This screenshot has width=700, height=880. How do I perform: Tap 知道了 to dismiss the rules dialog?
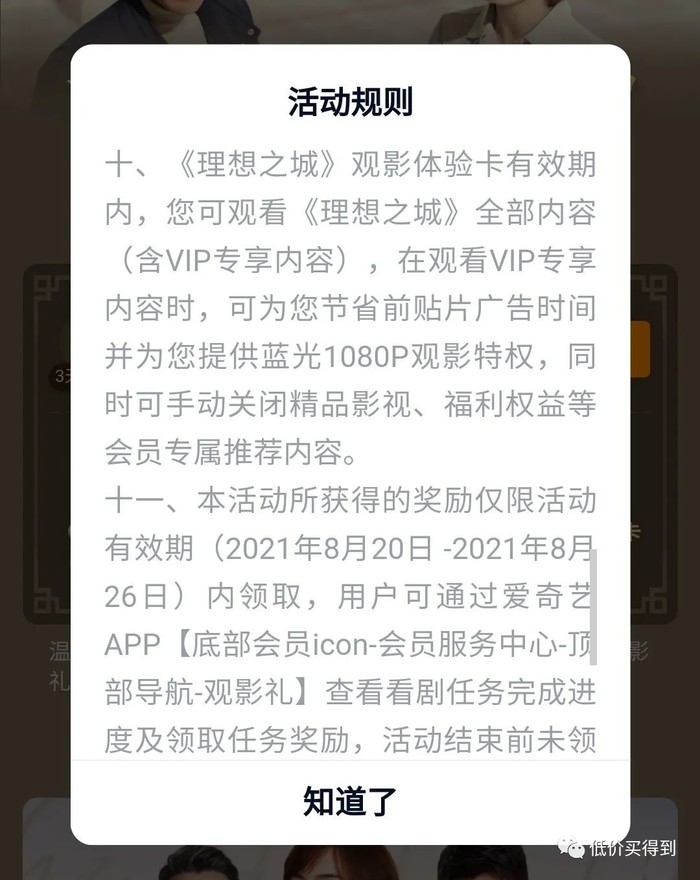point(350,801)
